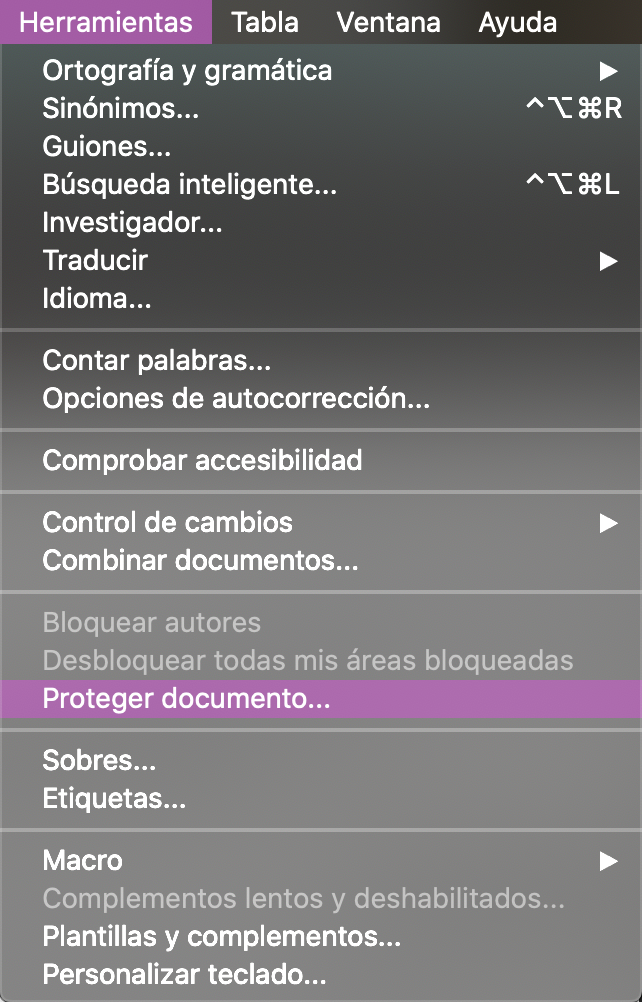Expand the Macro submenu

click(83, 860)
